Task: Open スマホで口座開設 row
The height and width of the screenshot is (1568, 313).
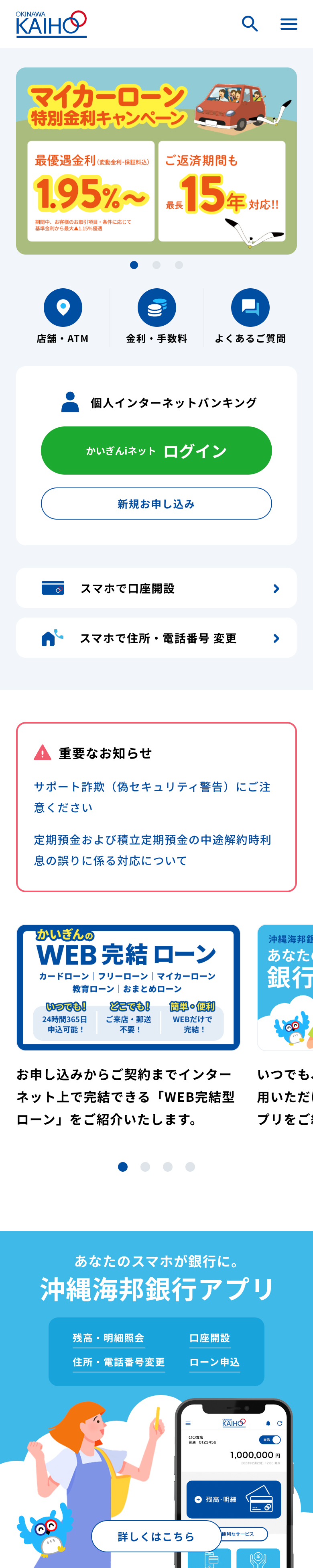Action: (156, 588)
